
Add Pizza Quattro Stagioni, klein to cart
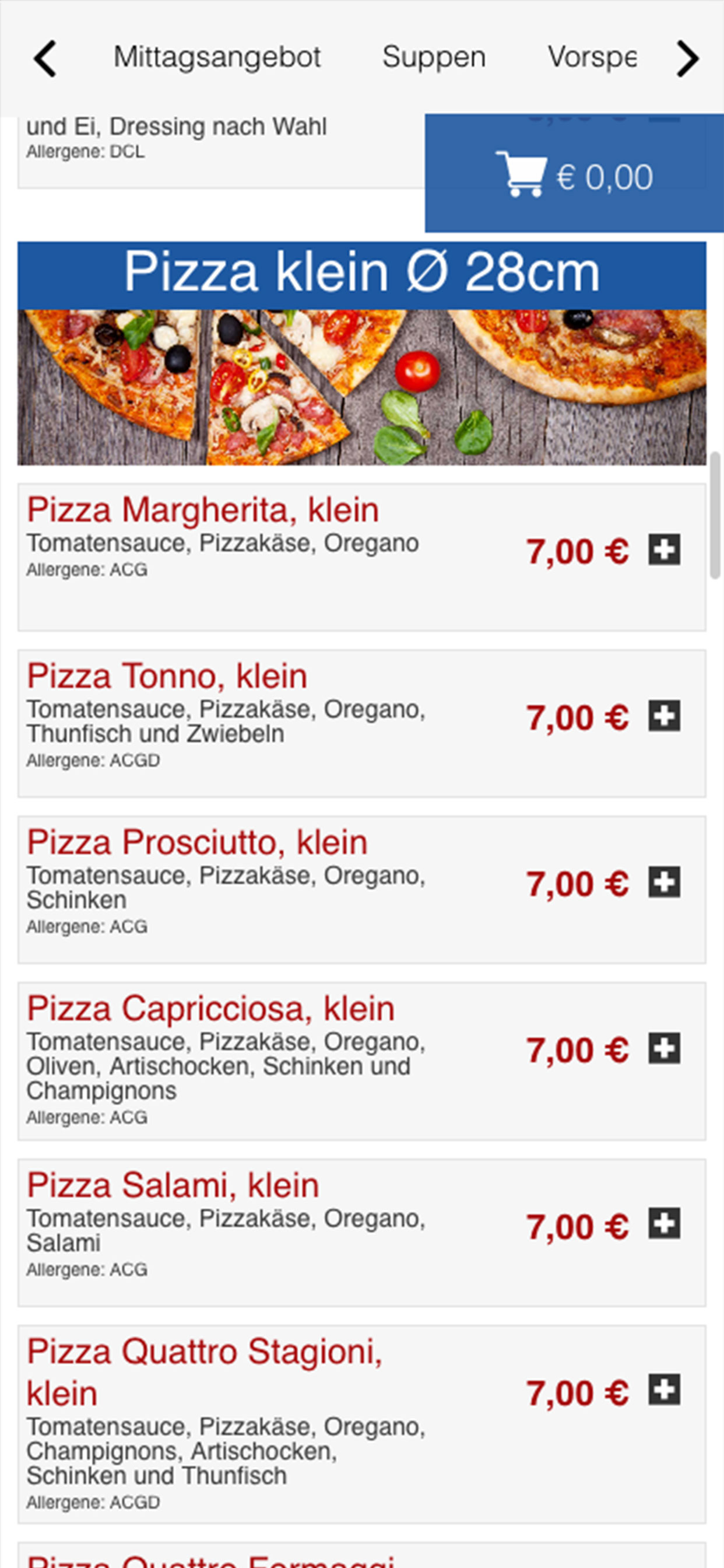(x=664, y=1391)
